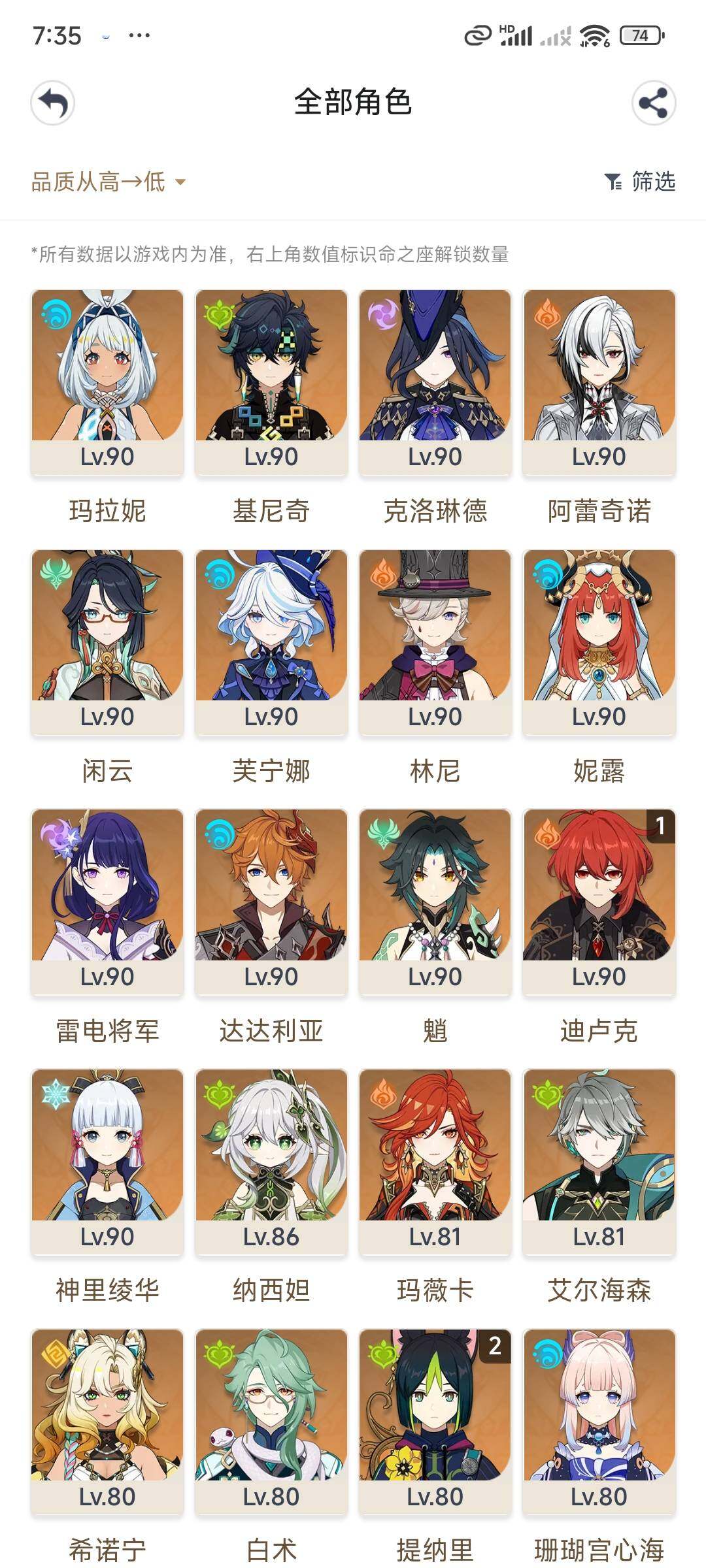This screenshot has width=706, height=1568.
Task: View 芙宁娜 character details
Action: 271,642
